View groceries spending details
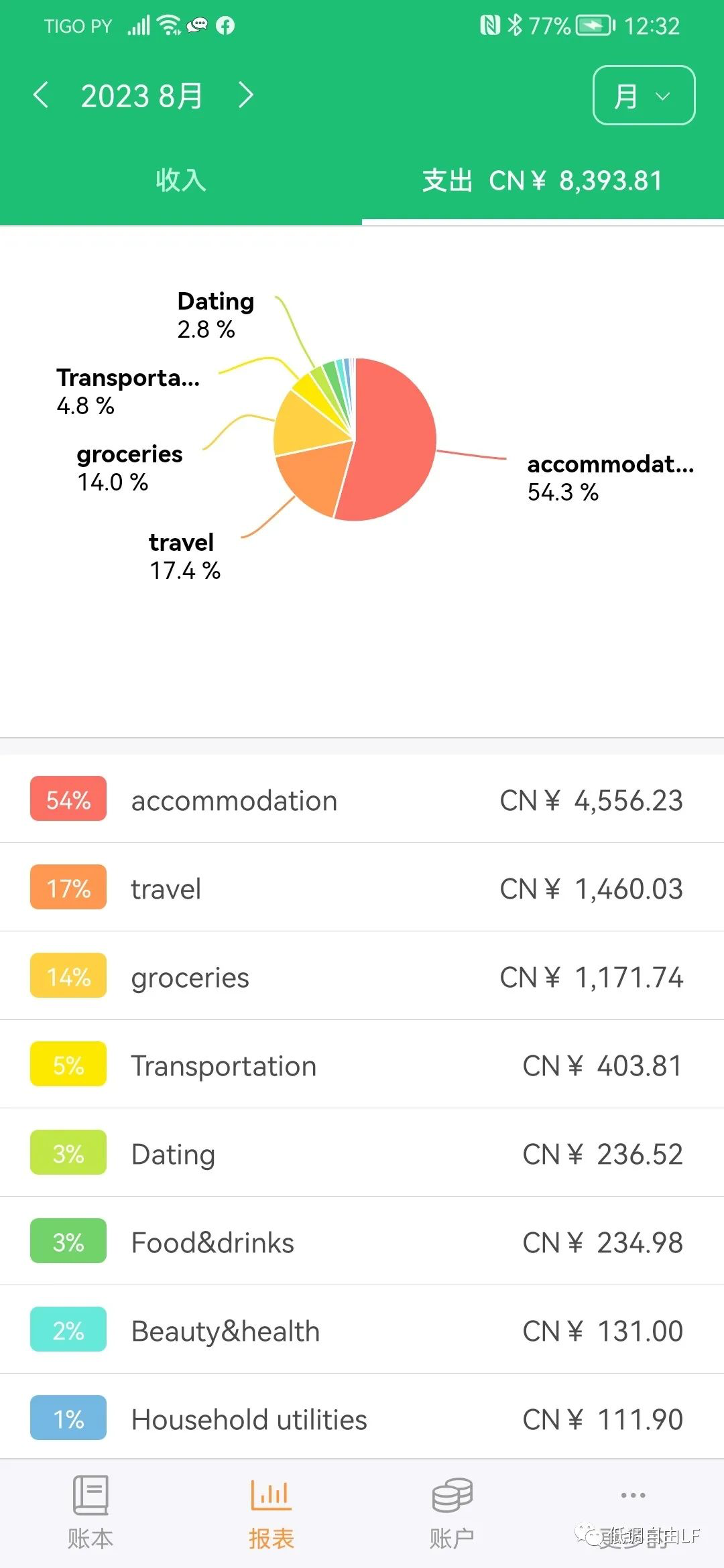The height and width of the screenshot is (1568, 724). point(362,976)
